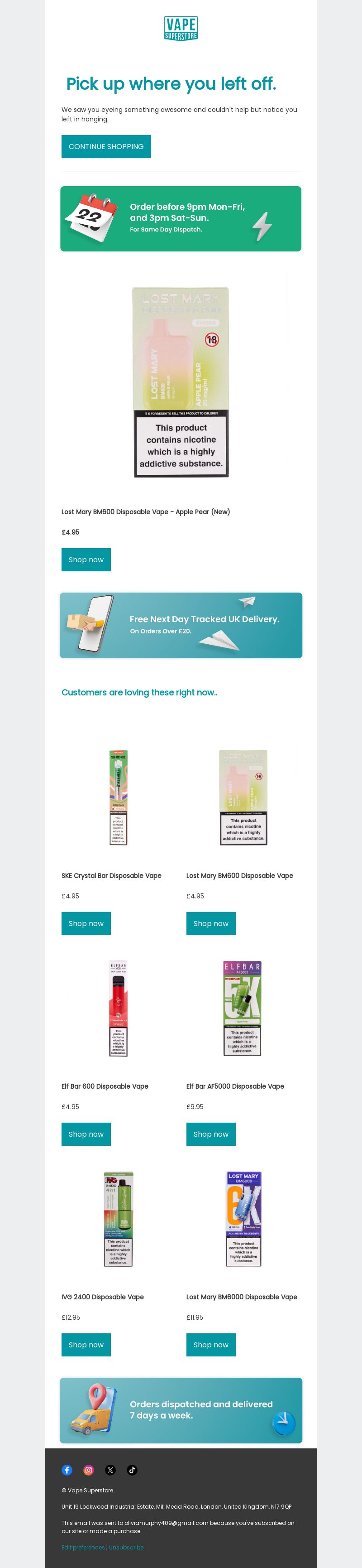Open the Edit preferences link
Viewport: 362px width, 1568px height.
tap(83, 1547)
